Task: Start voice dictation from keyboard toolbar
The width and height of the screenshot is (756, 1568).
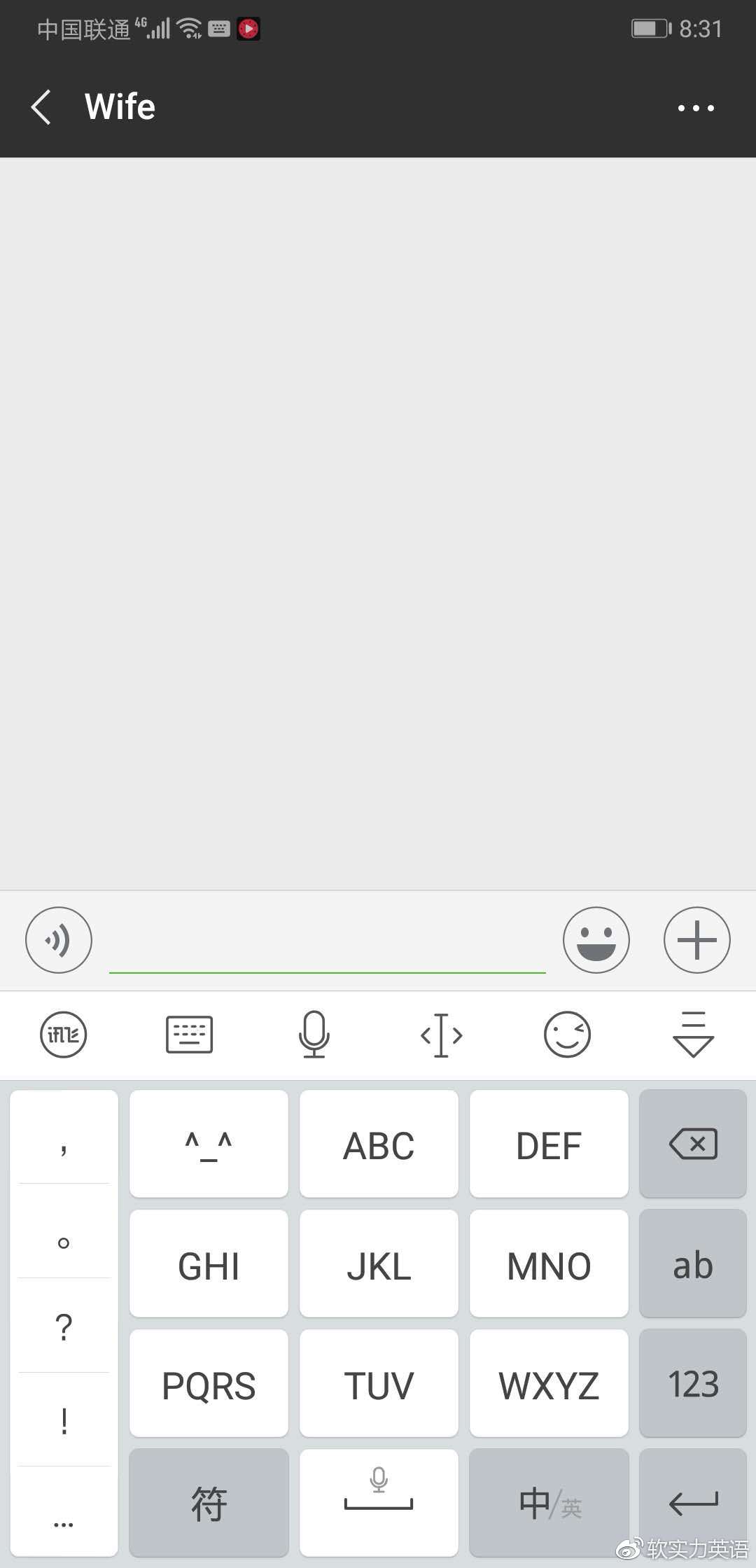Action: point(314,1035)
